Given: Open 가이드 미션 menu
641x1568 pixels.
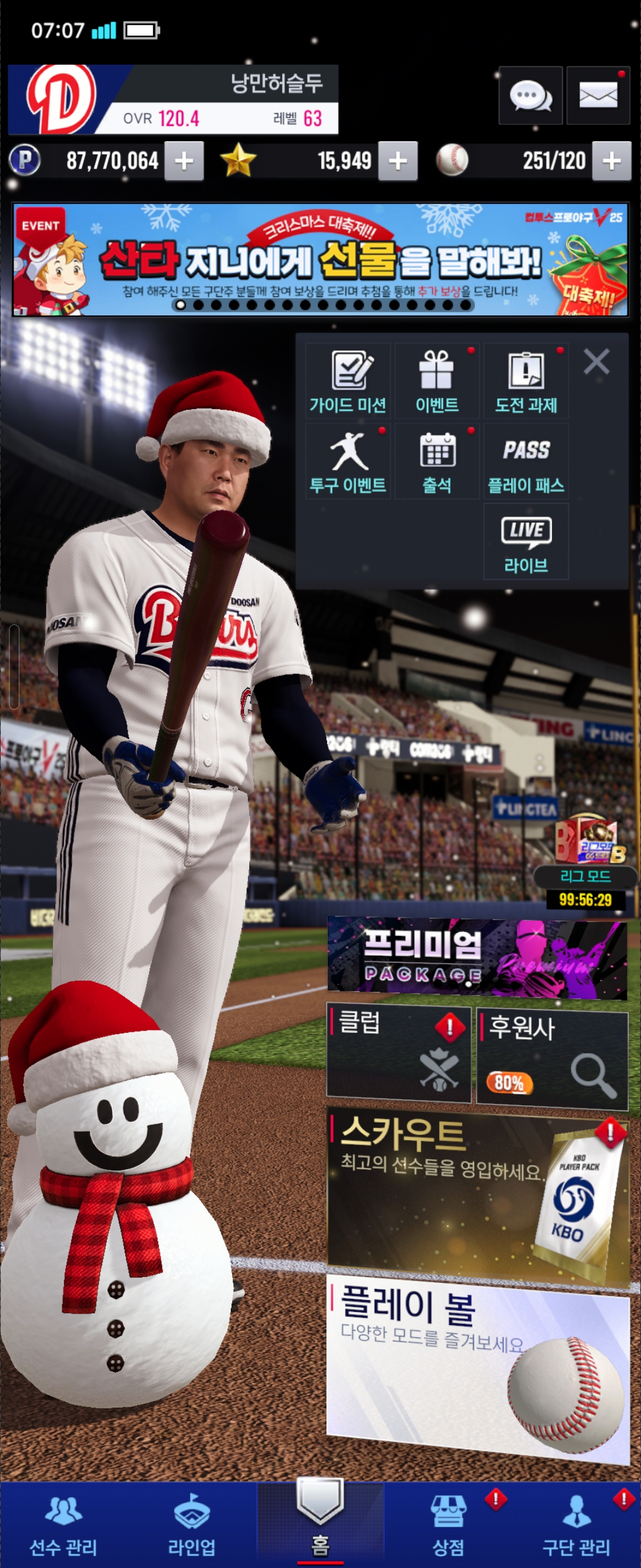Looking at the screenshot, I should (x=348, y=381).
